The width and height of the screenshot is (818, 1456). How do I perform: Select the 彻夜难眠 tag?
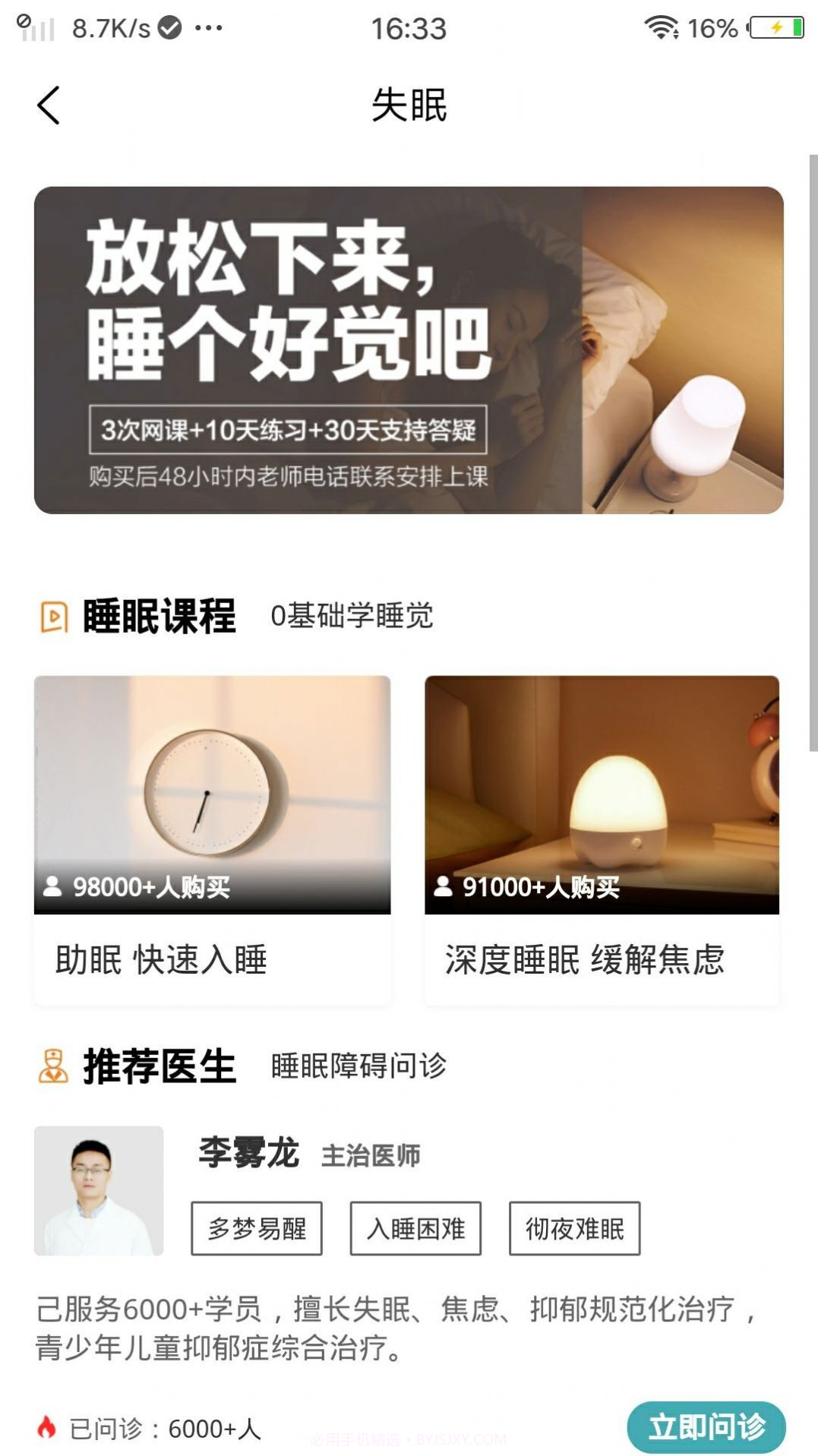[x=576, y=1227]
